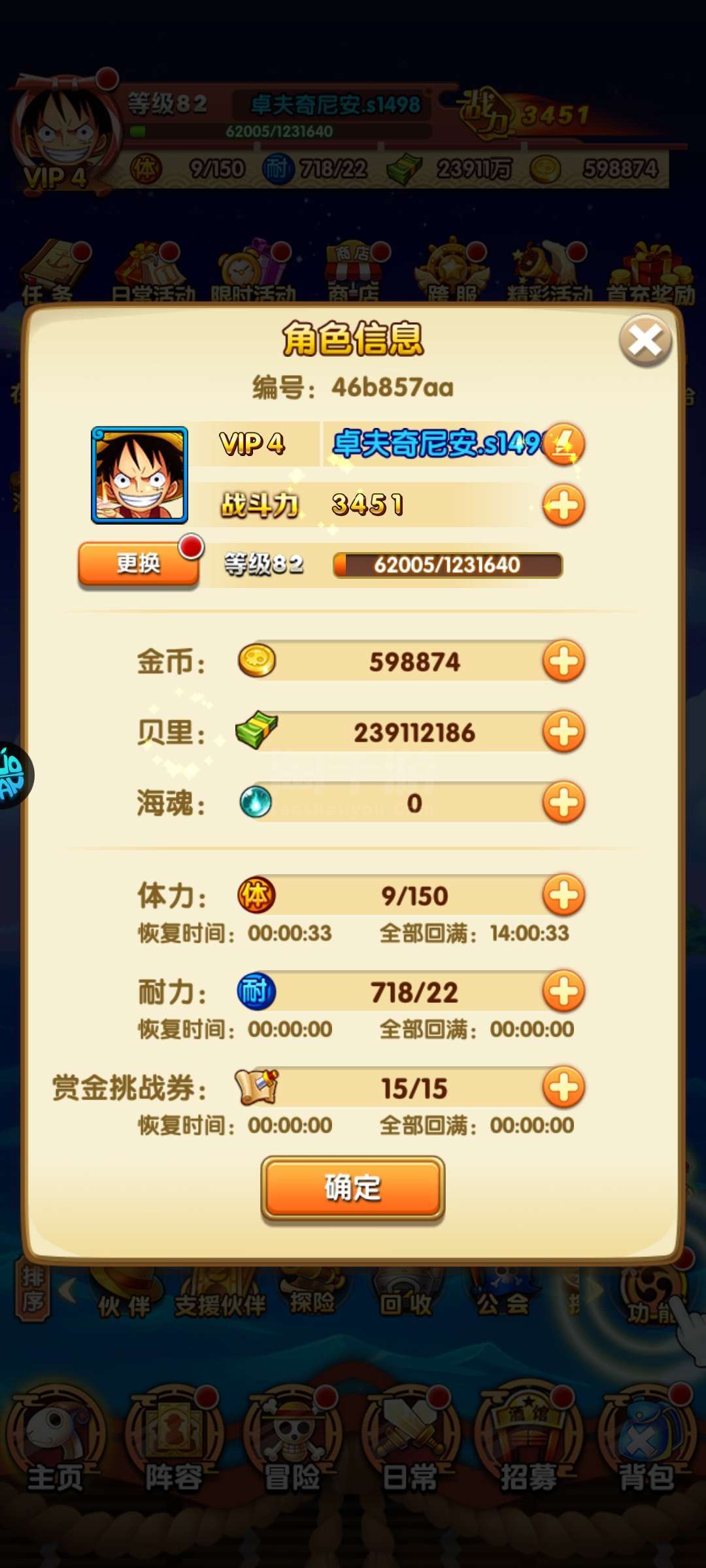Close the 角色信息 dialog
Screen dimensions: 706x1568
pos(645,340)
